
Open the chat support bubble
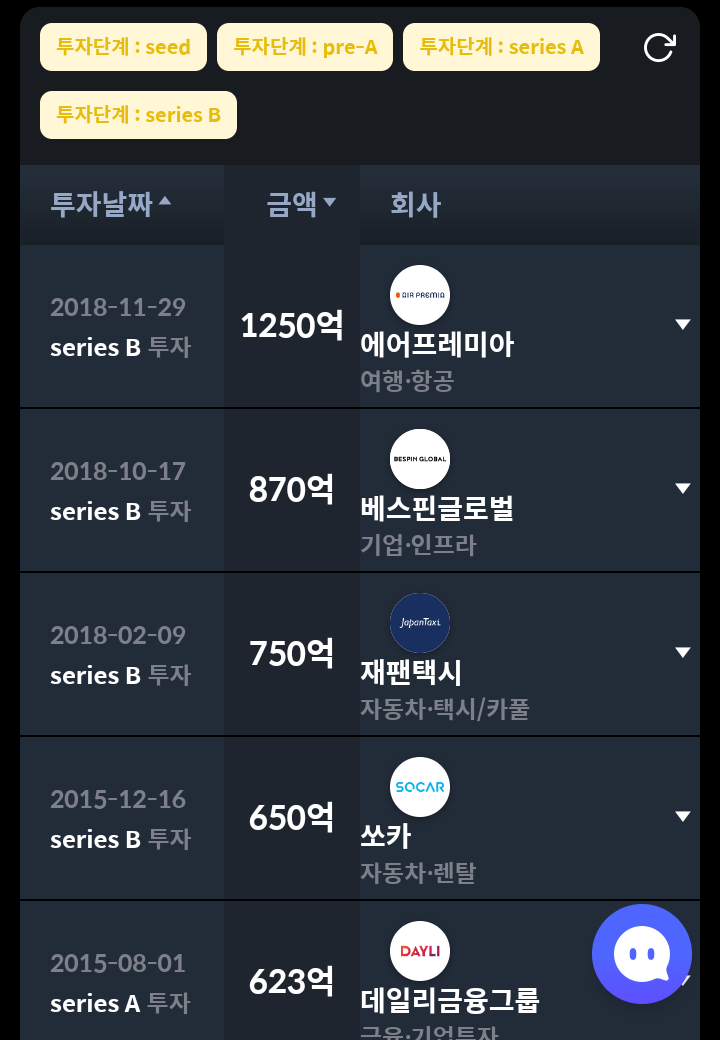point(641,954)
